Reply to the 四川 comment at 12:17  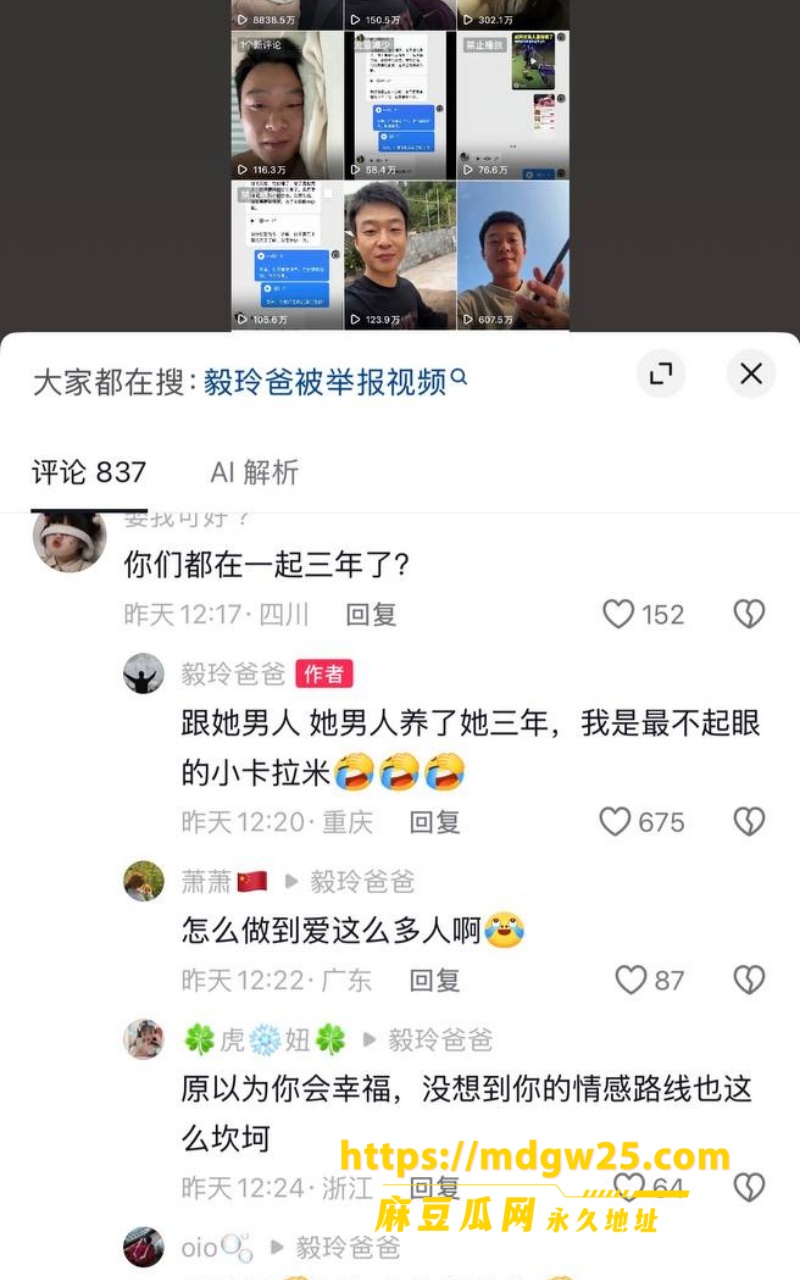click(x=371, y=614)
